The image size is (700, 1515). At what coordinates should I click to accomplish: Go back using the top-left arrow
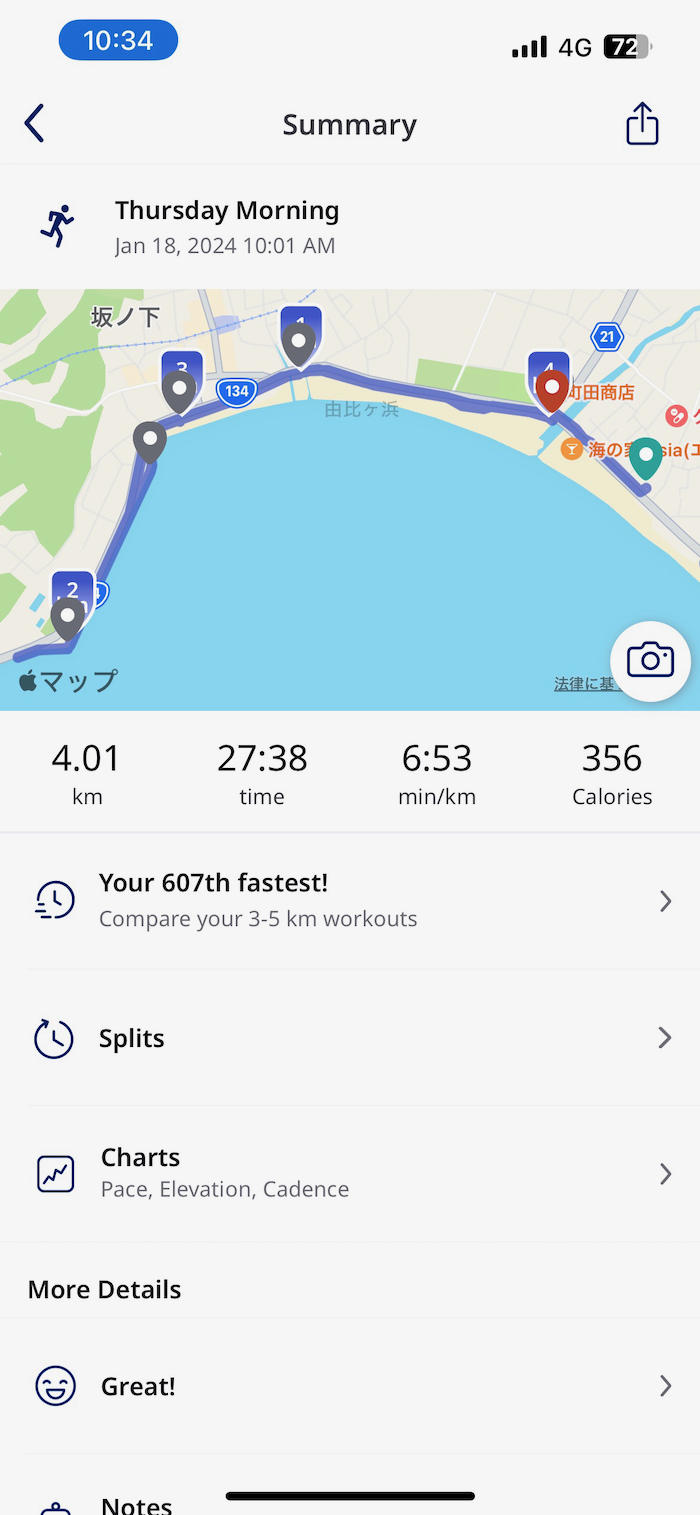click(x=35, y=124)
